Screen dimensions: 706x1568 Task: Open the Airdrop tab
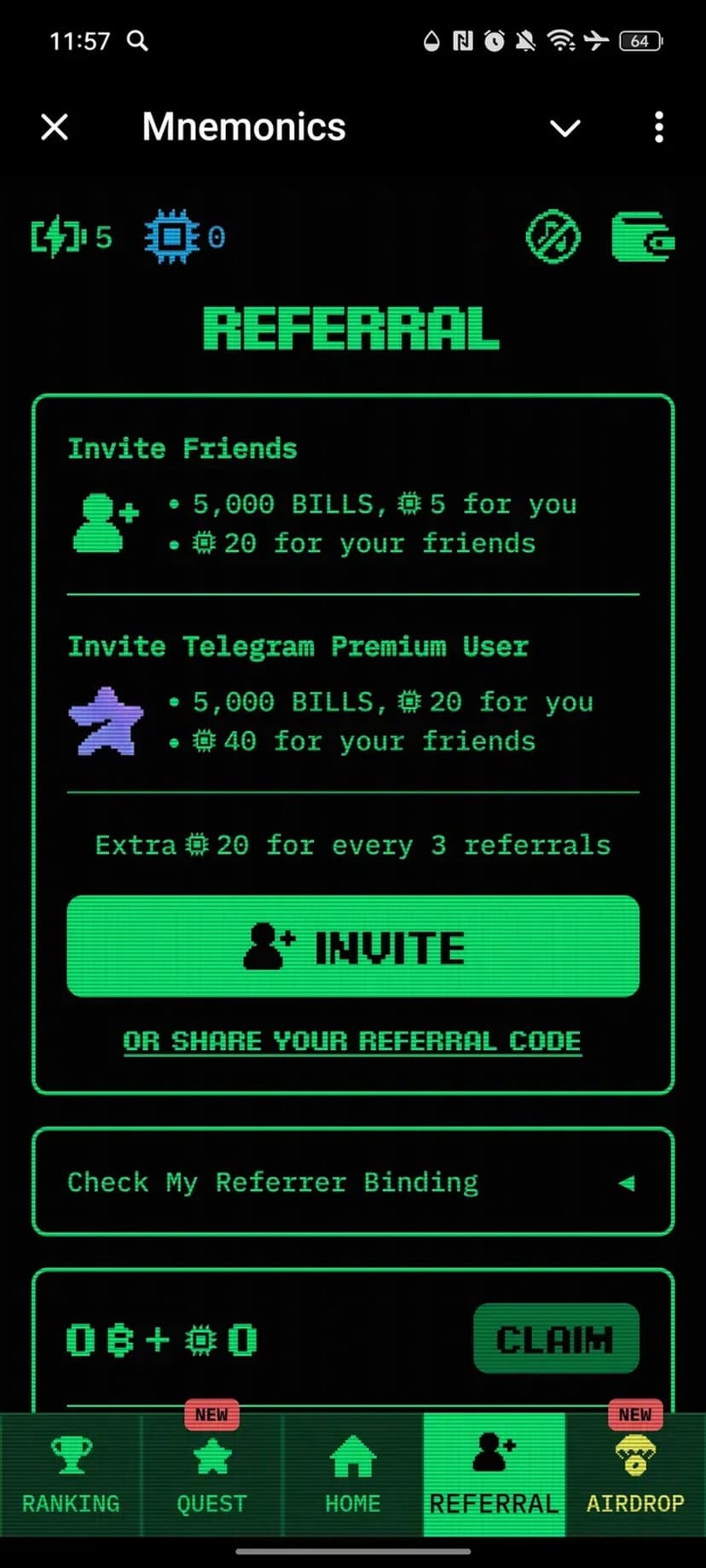pos(635,1474)
